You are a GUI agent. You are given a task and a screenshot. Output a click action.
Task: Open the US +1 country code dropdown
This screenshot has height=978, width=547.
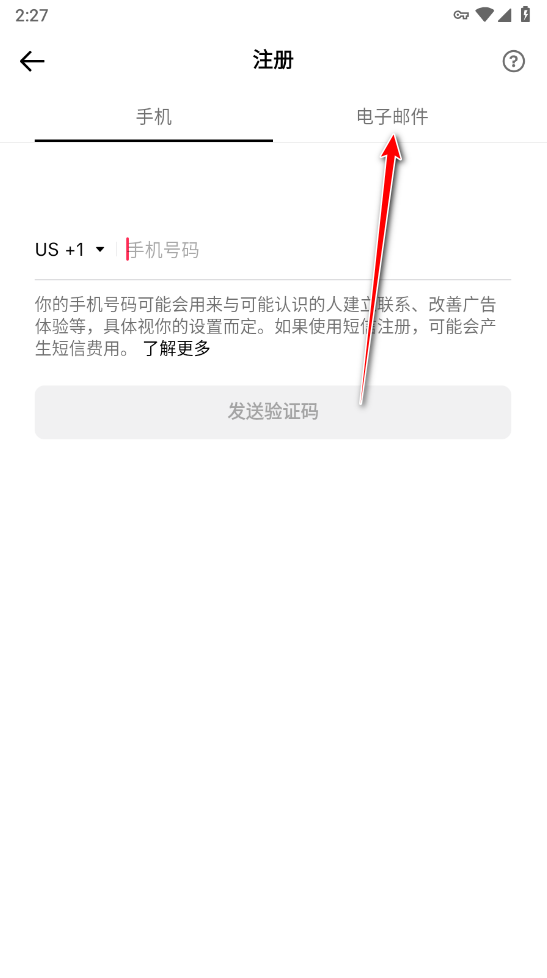70,250
